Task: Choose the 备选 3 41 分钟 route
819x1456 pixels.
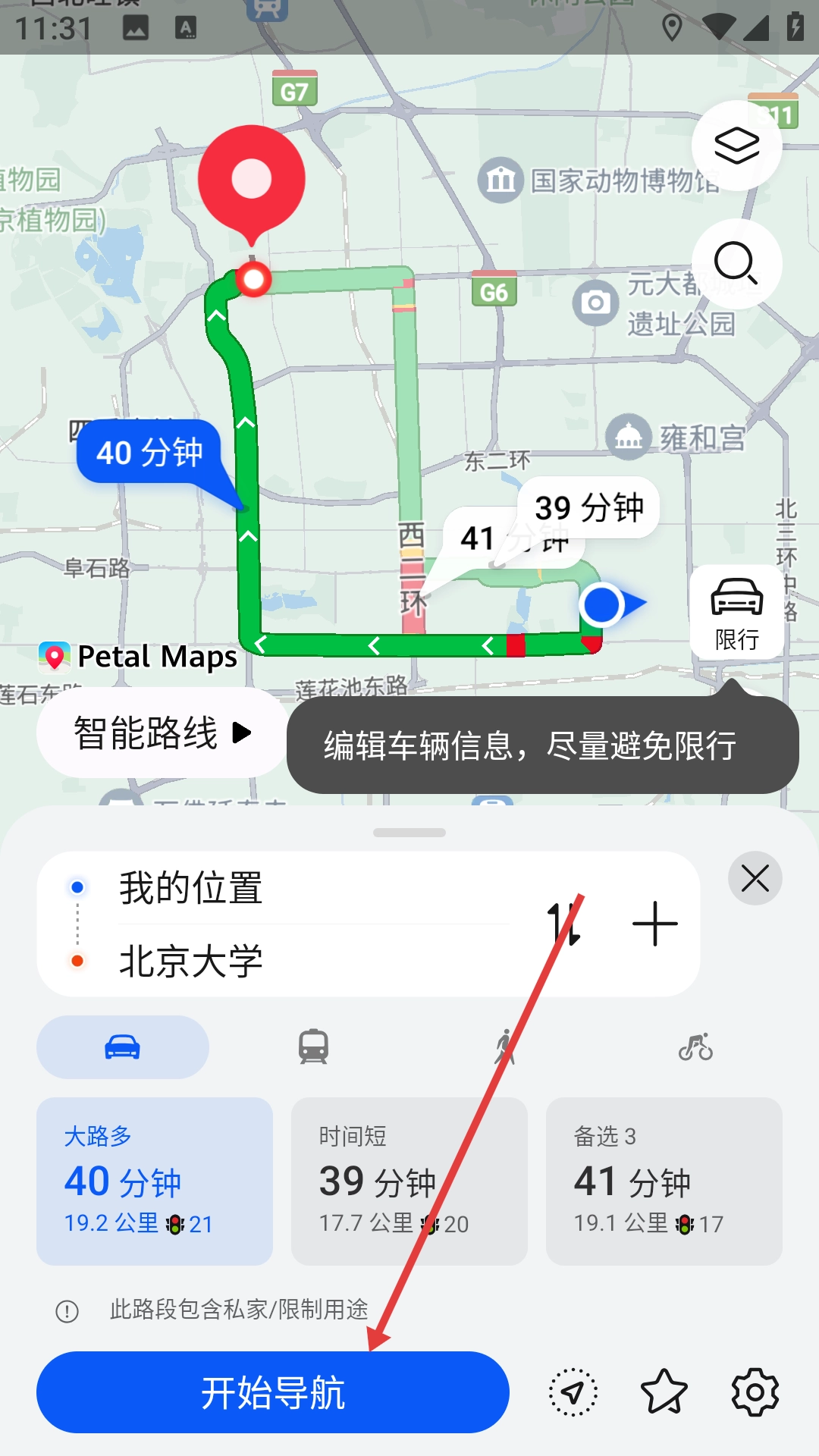Action: [x=664, y=1181]
